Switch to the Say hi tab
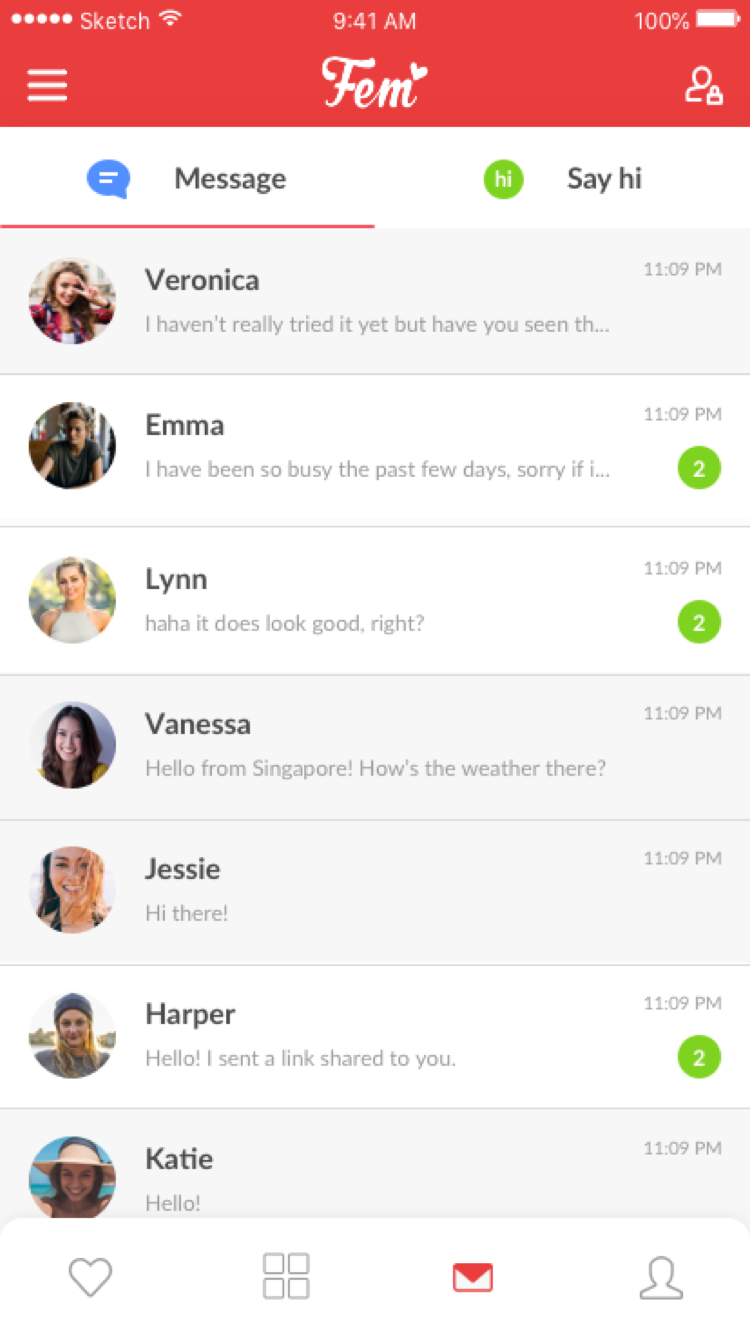Screen dimensions: 750x1334 pyautogui.click(x=562, y=179)
